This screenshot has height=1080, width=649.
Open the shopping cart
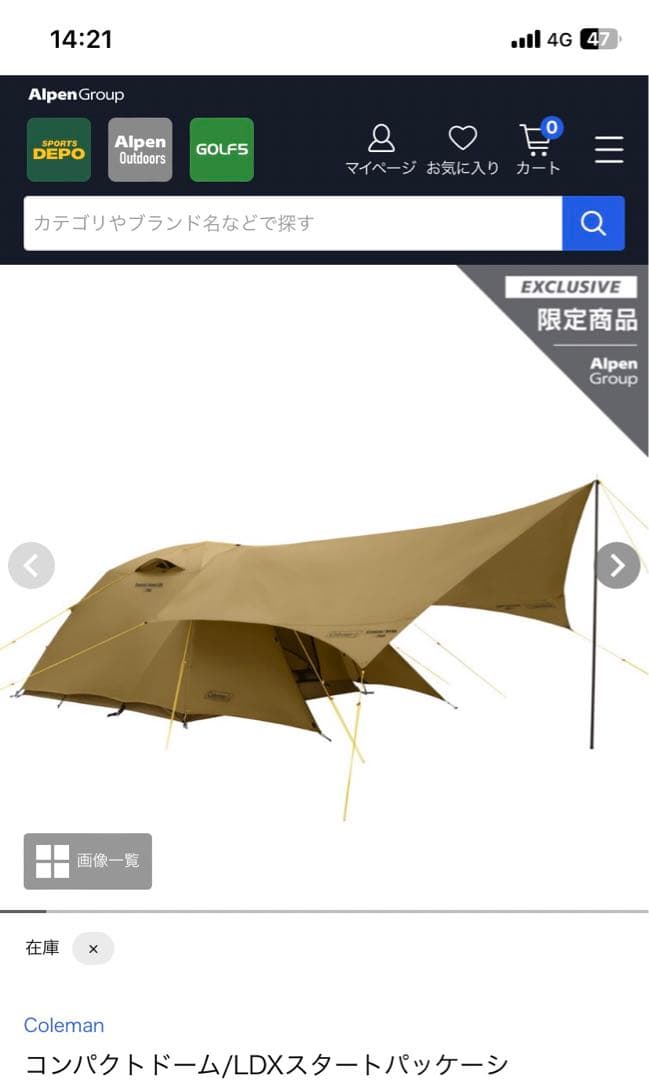click(538, 149)
